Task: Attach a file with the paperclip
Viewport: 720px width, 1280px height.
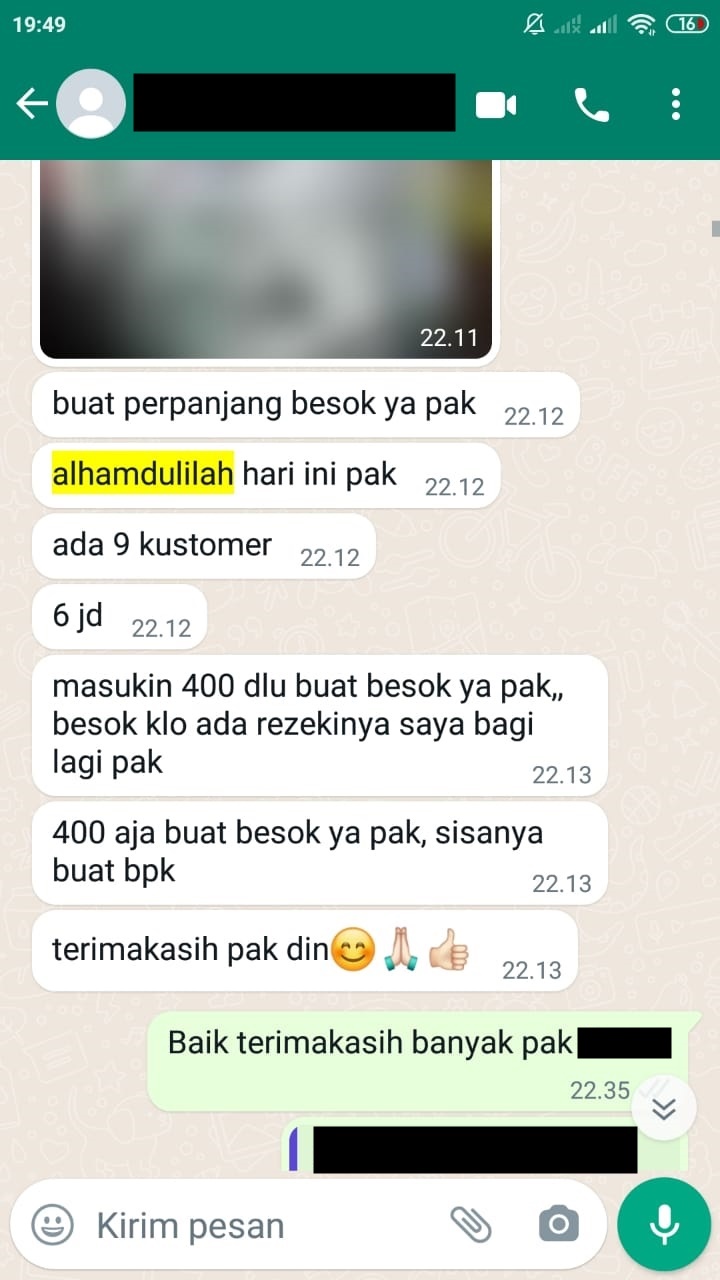Action: (471, 1224)
